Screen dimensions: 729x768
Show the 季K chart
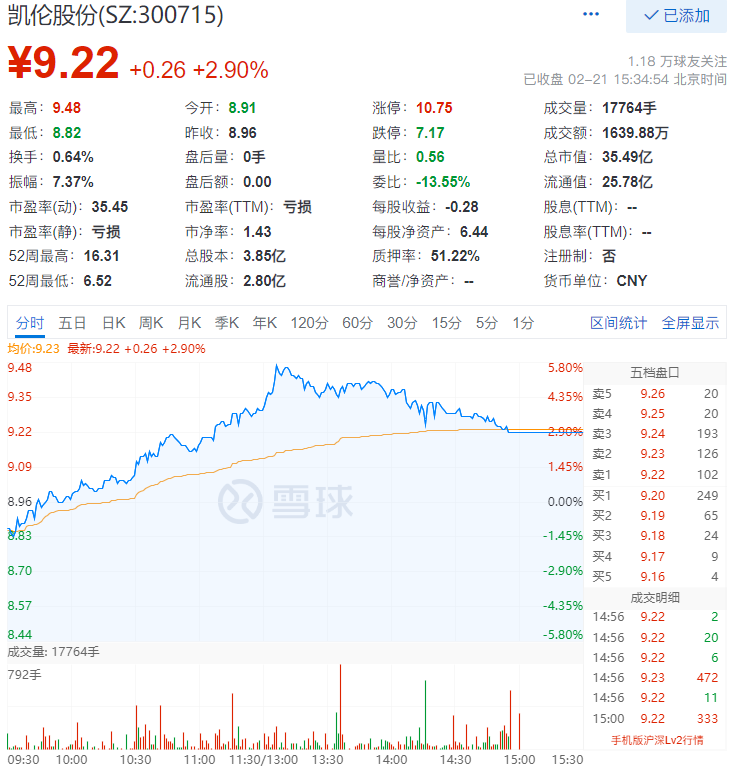(x=227, y=323)
